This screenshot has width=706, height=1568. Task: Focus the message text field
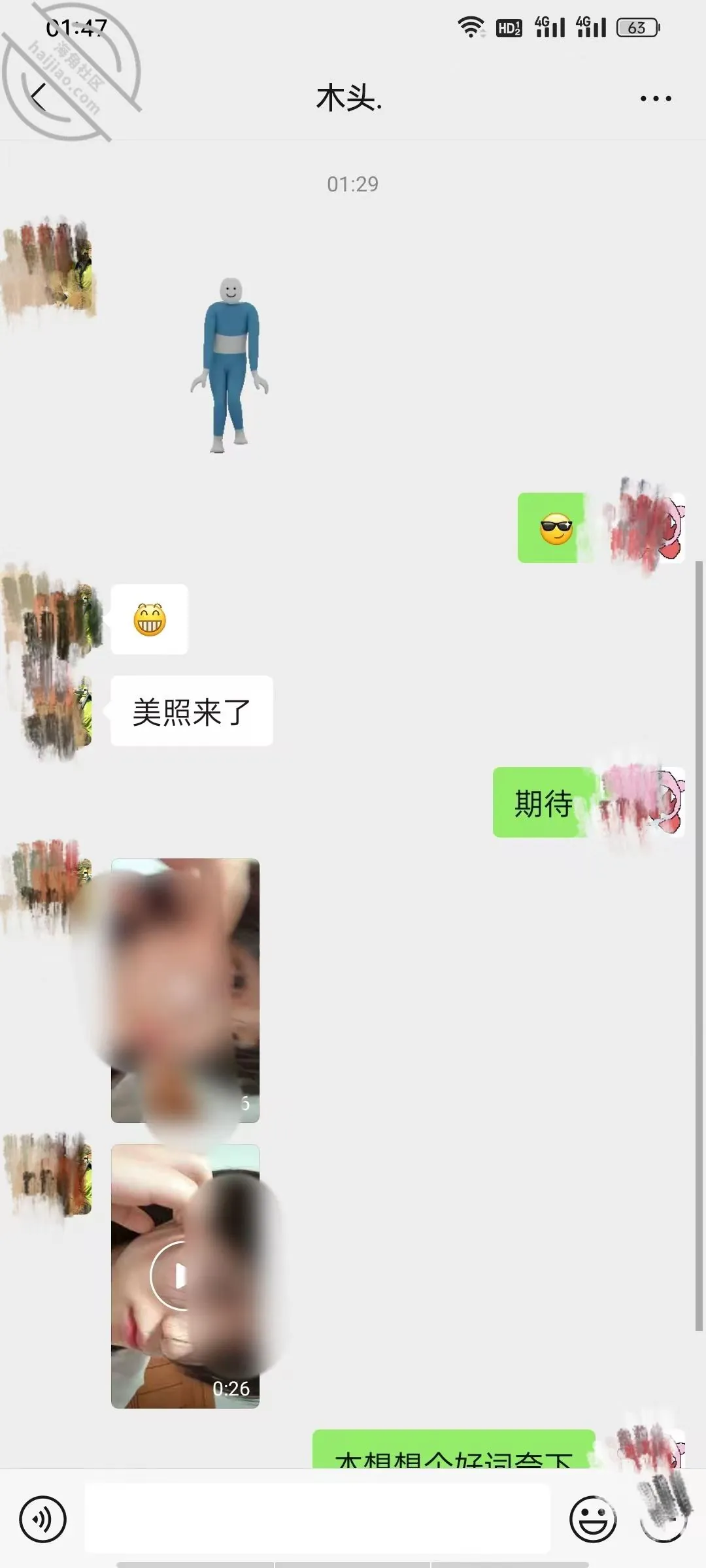click(x=318, y=1518)
